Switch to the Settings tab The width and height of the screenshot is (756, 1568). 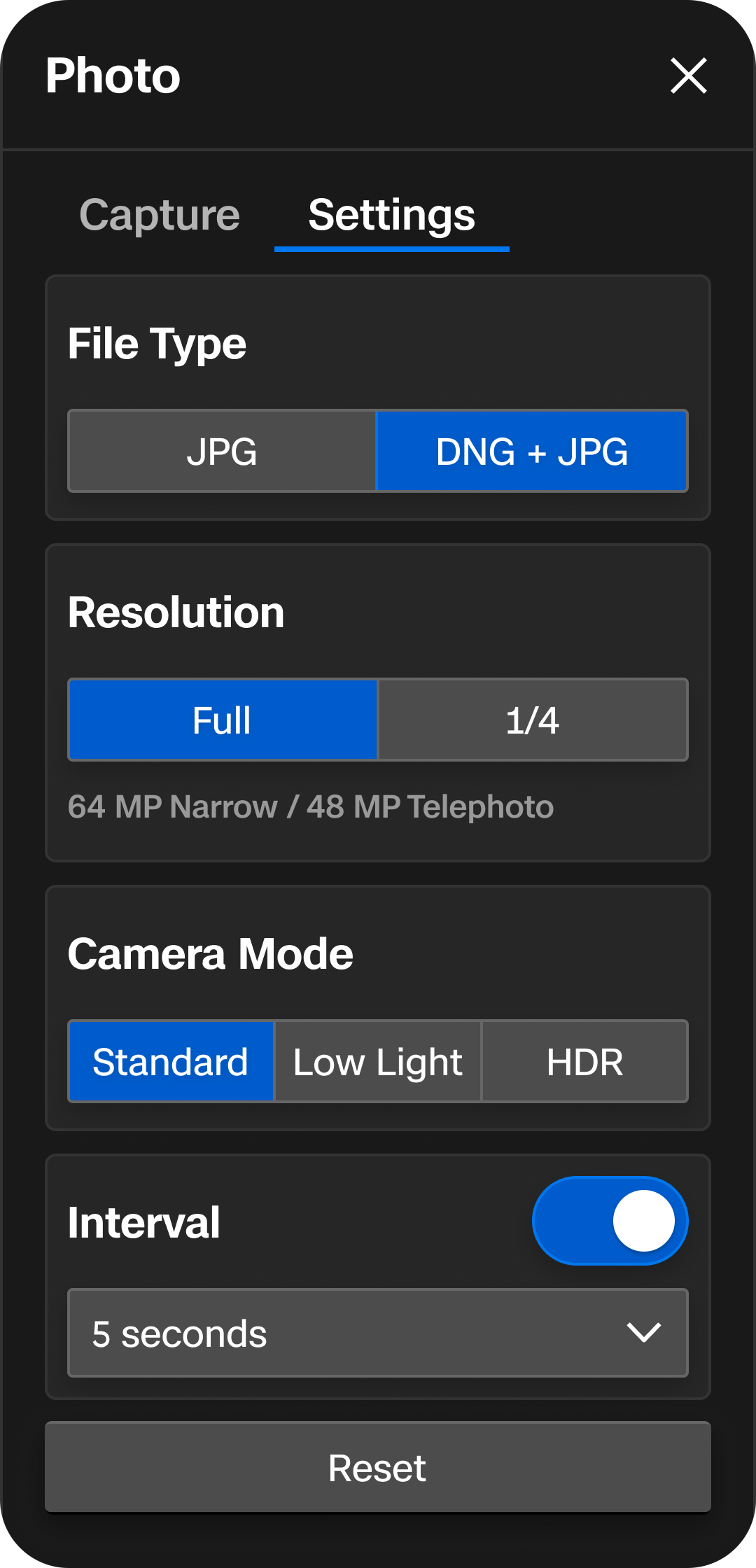pyautogui.click(x=391, y=215)
